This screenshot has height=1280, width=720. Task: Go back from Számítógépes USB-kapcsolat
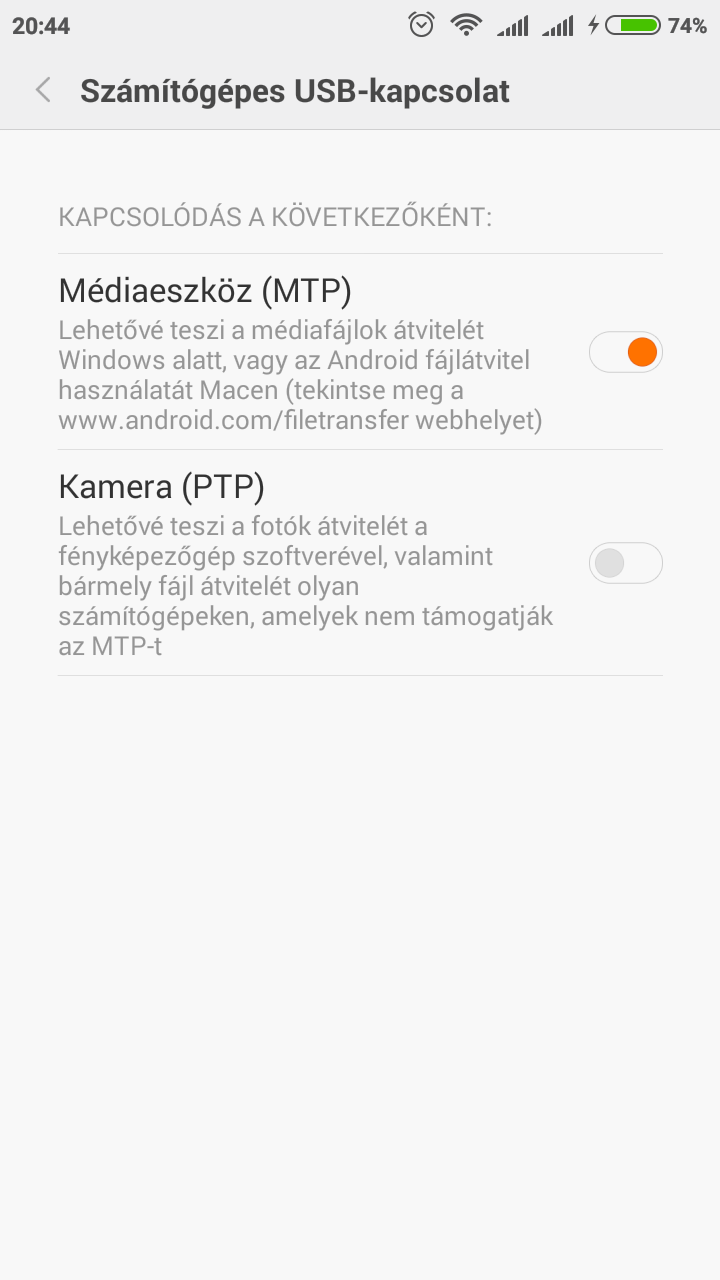43,90
